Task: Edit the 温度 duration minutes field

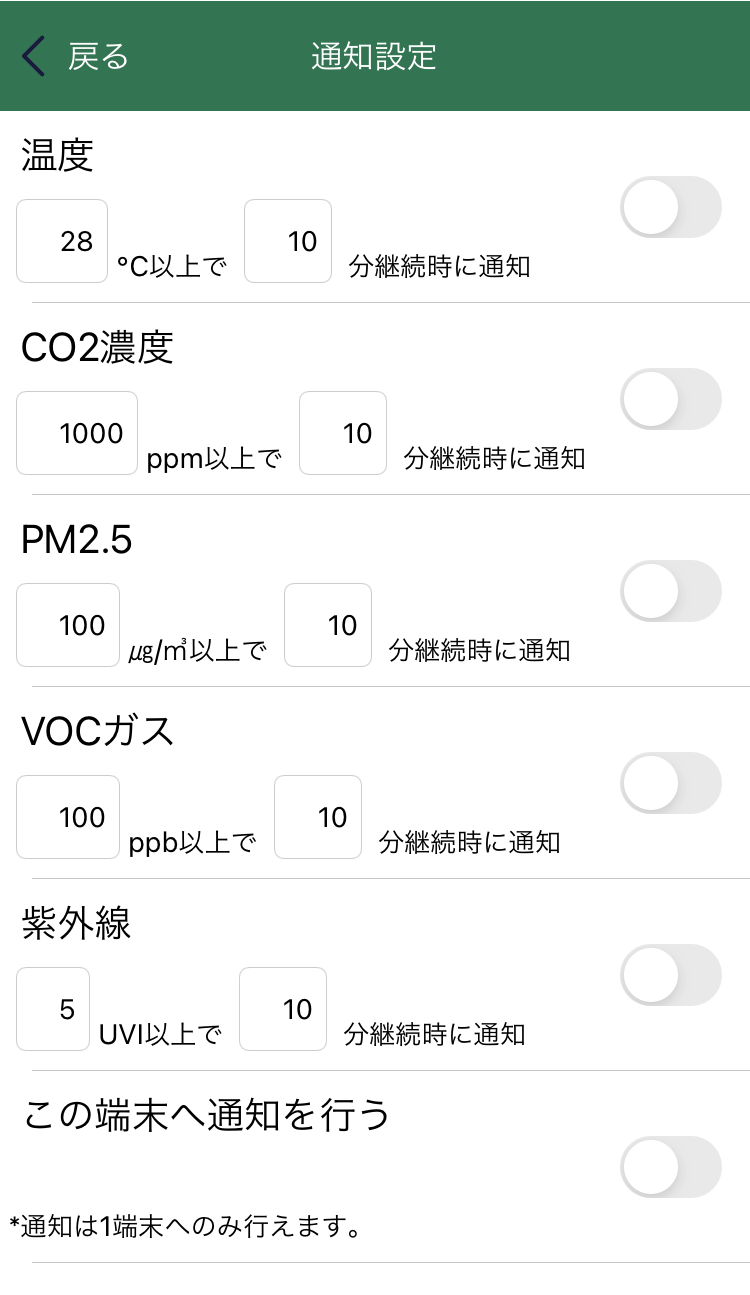Action: pyautogui.click(x=288, y=241)
